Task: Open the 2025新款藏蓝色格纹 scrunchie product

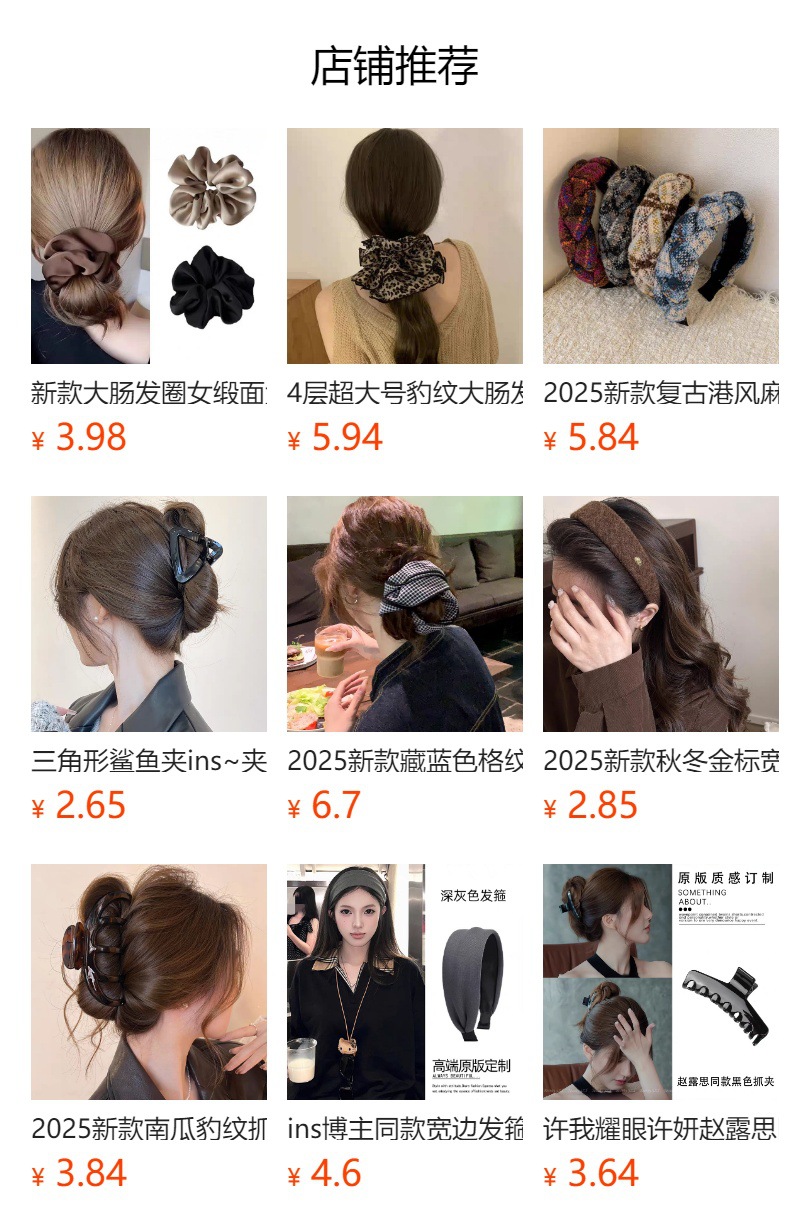Action: pos(404,614)
